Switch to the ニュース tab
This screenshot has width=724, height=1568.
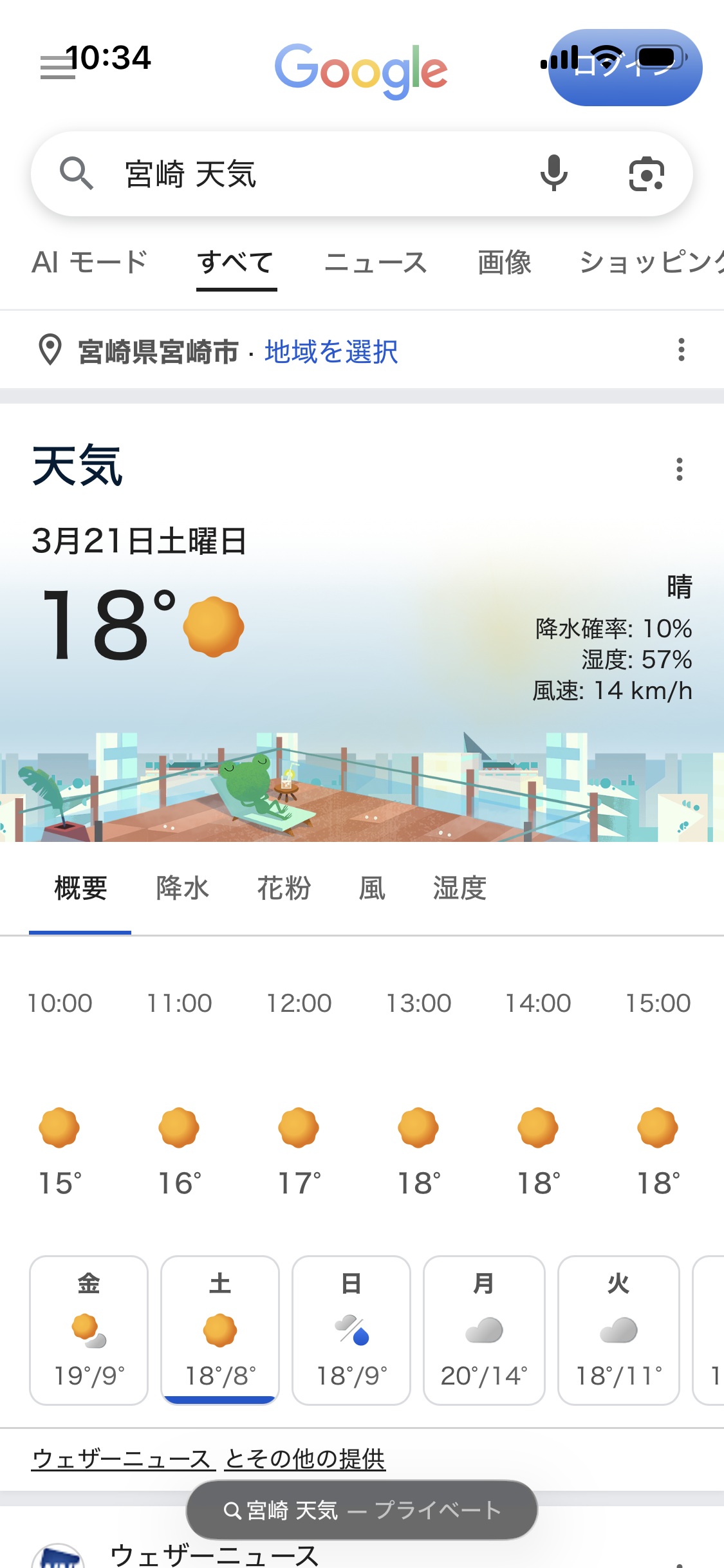pyautogui.click(x=376, y=263)
